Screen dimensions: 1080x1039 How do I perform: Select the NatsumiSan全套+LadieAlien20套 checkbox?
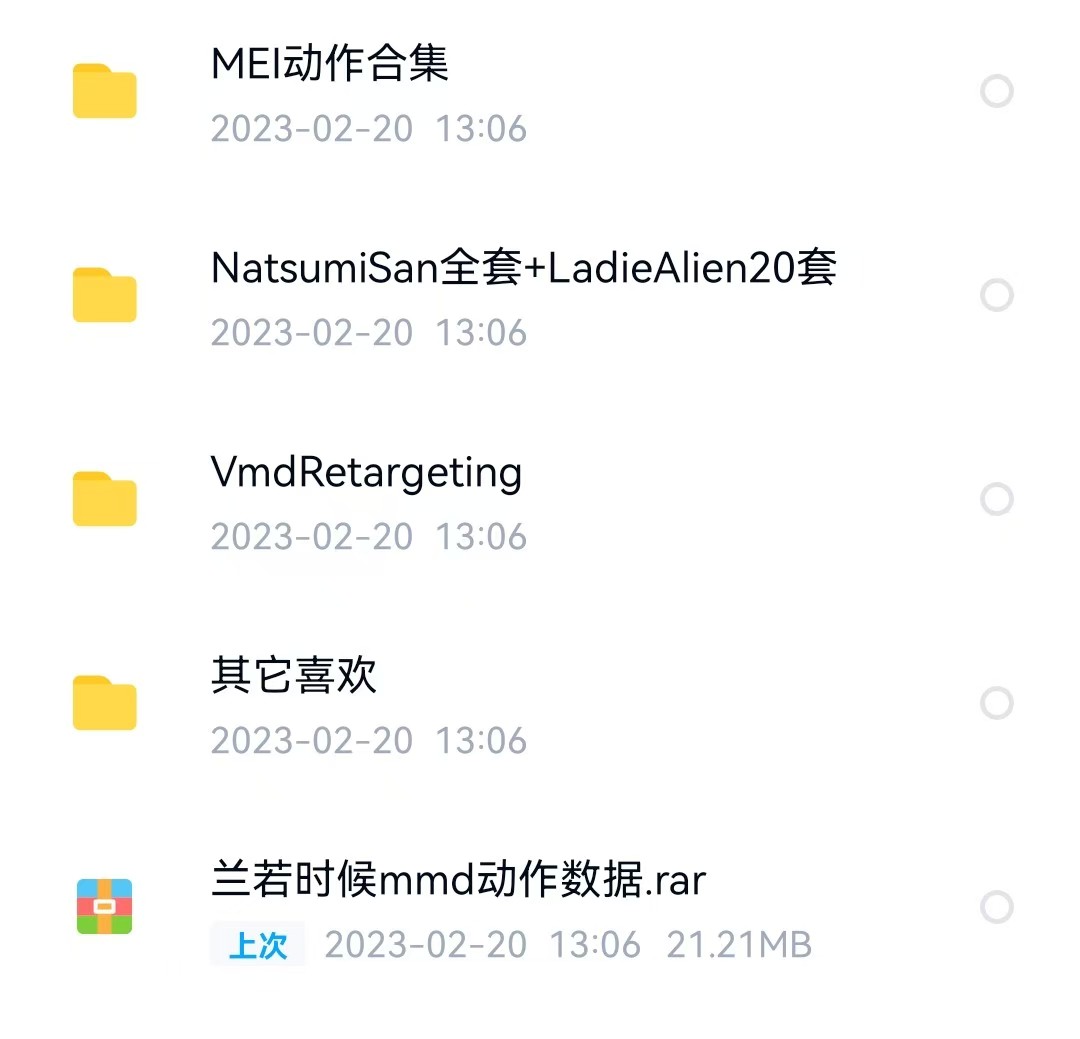[x=996, y=296]
